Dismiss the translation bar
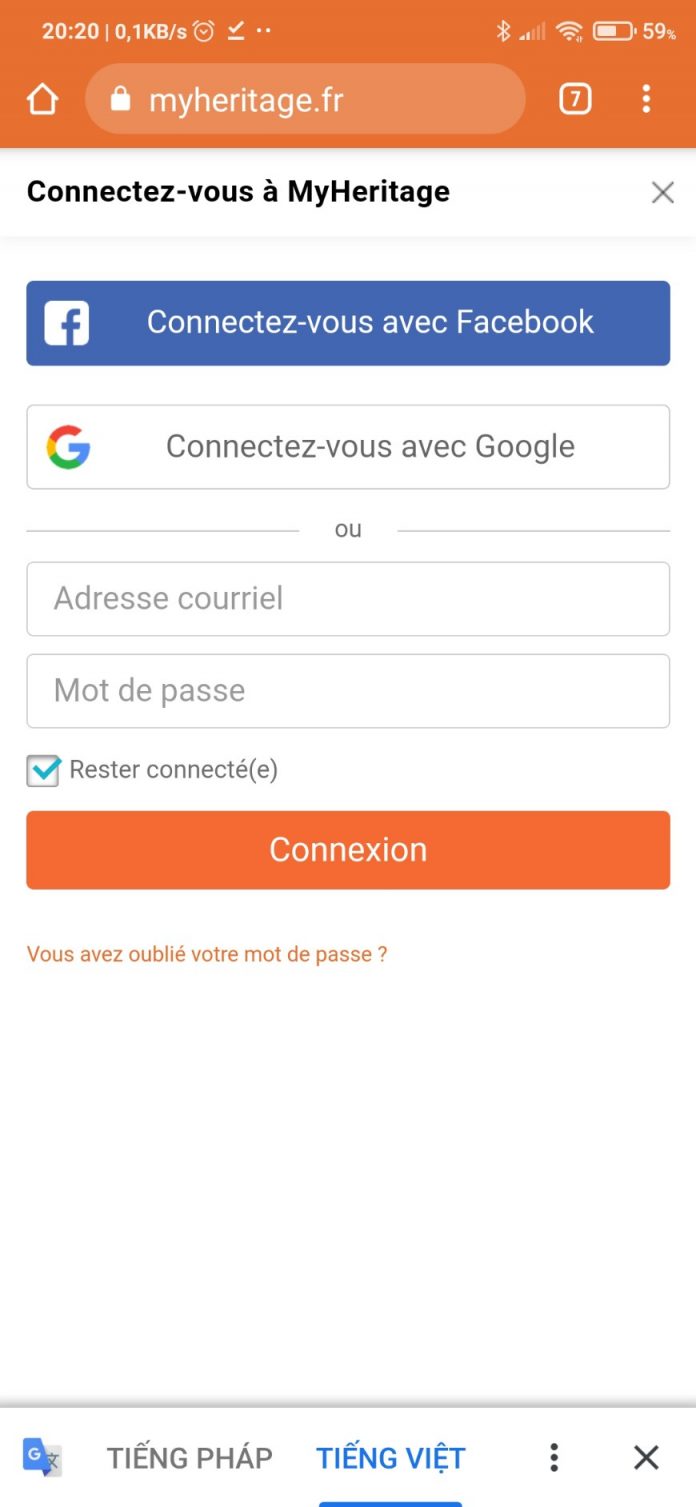 pos(646,1458)
